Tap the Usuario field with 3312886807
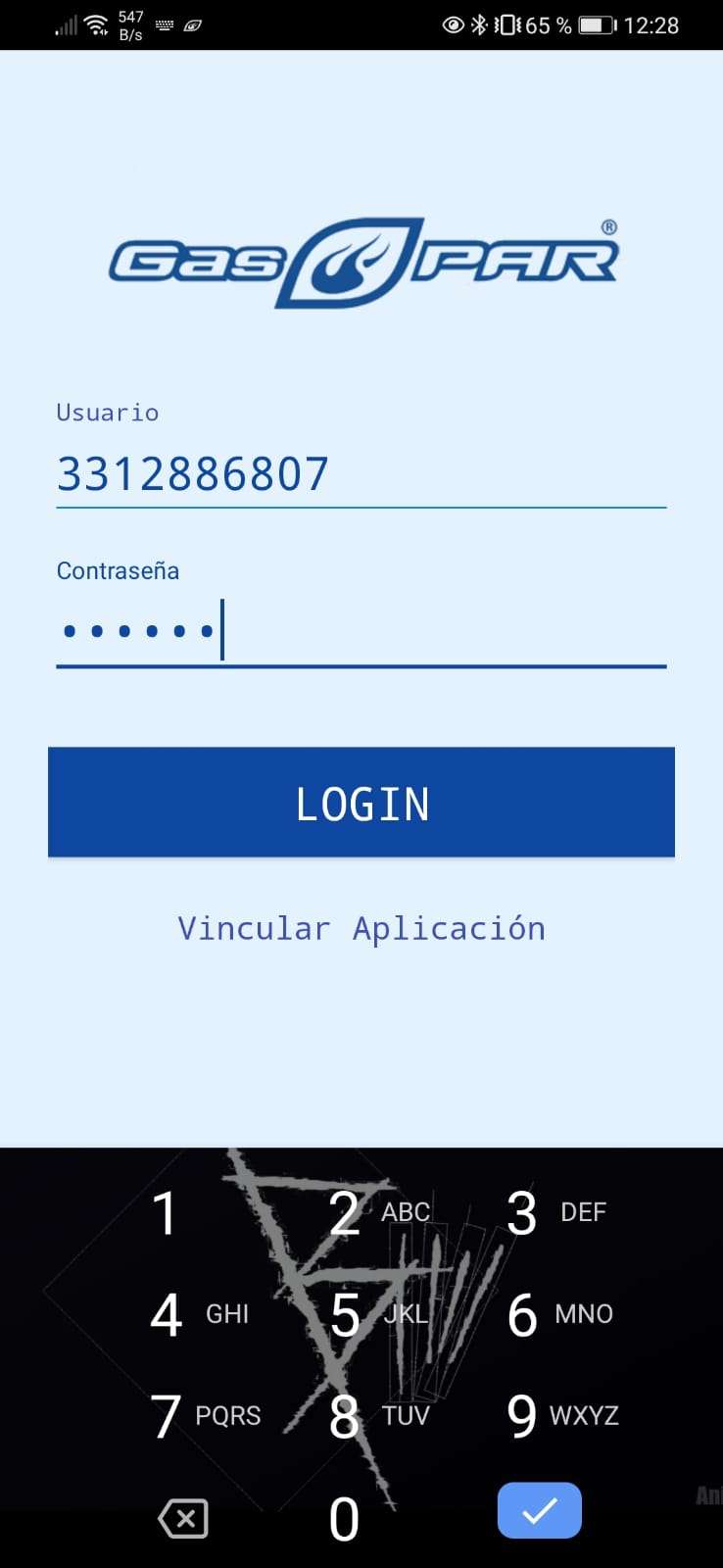 tap(361, 474)
